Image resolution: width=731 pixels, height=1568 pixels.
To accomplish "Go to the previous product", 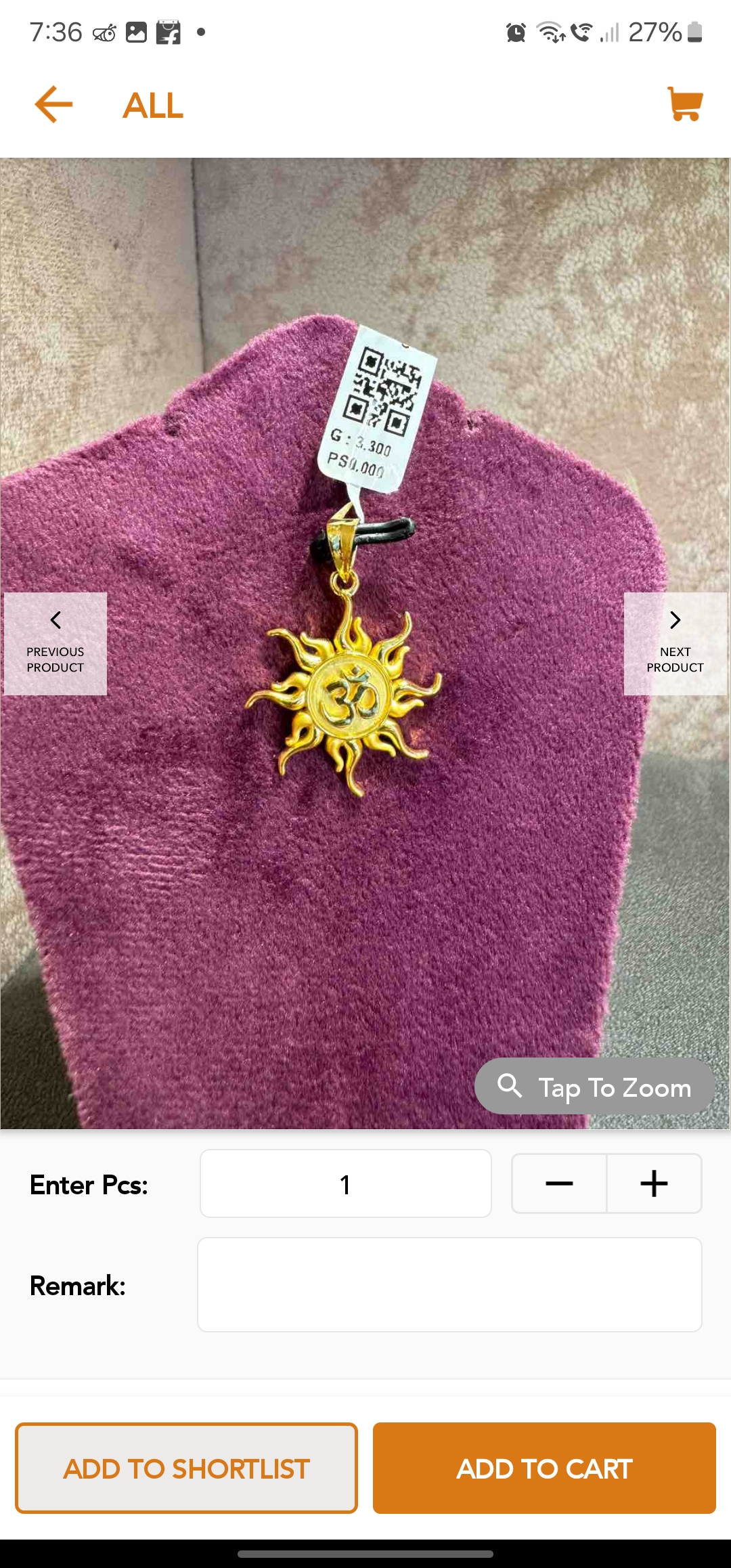I will (x=56, y=644).
